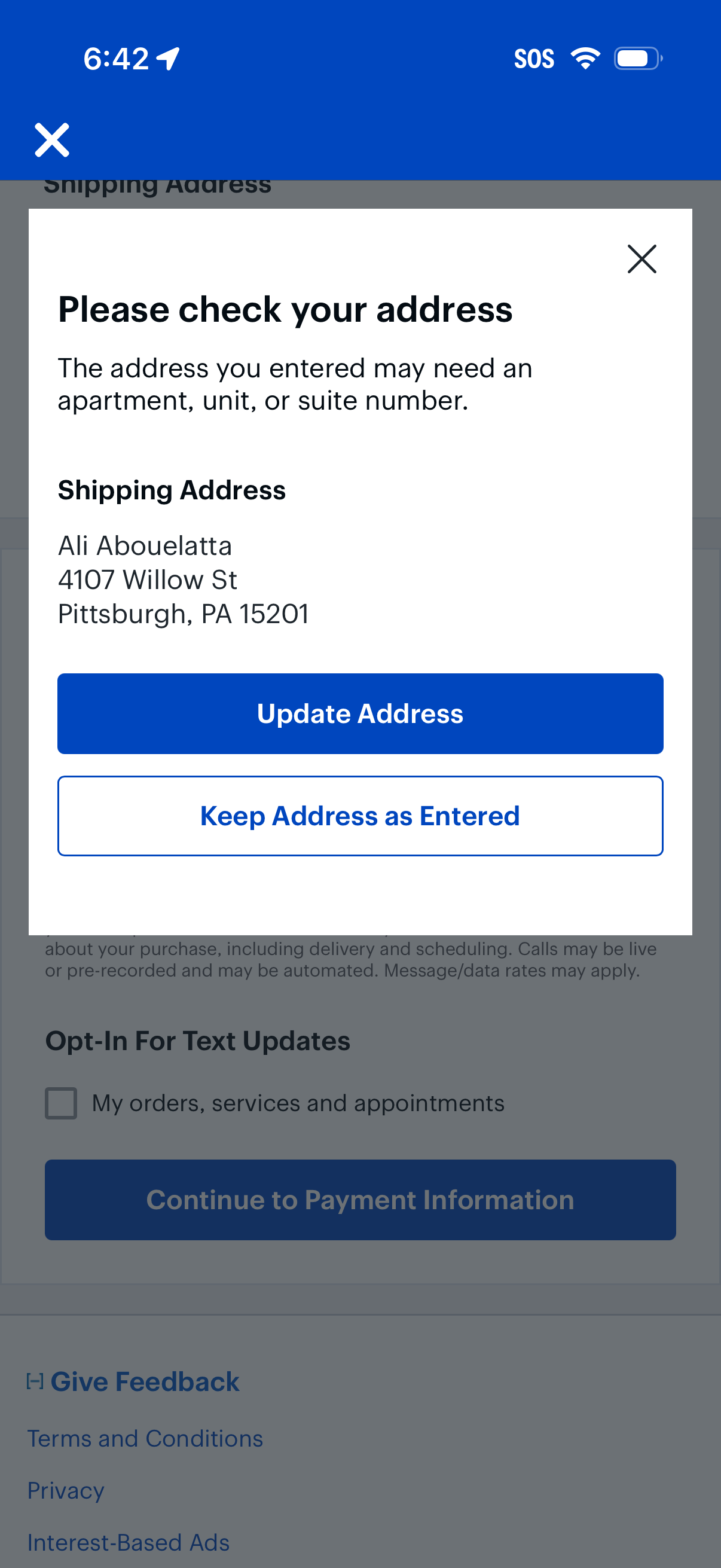Tap the Opt-In For Text Updates heading

pos(198,1041)
